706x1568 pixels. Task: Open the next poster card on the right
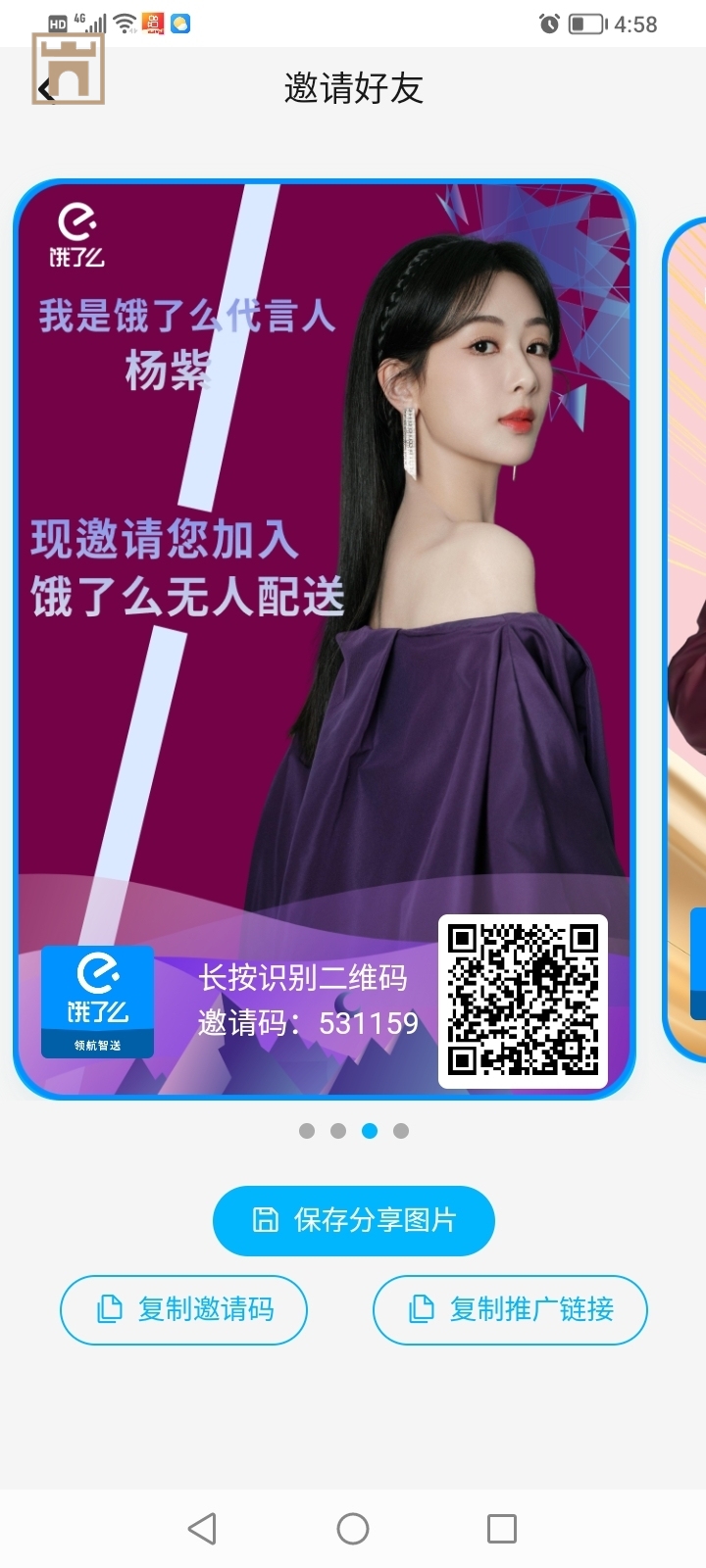[686, 637]
